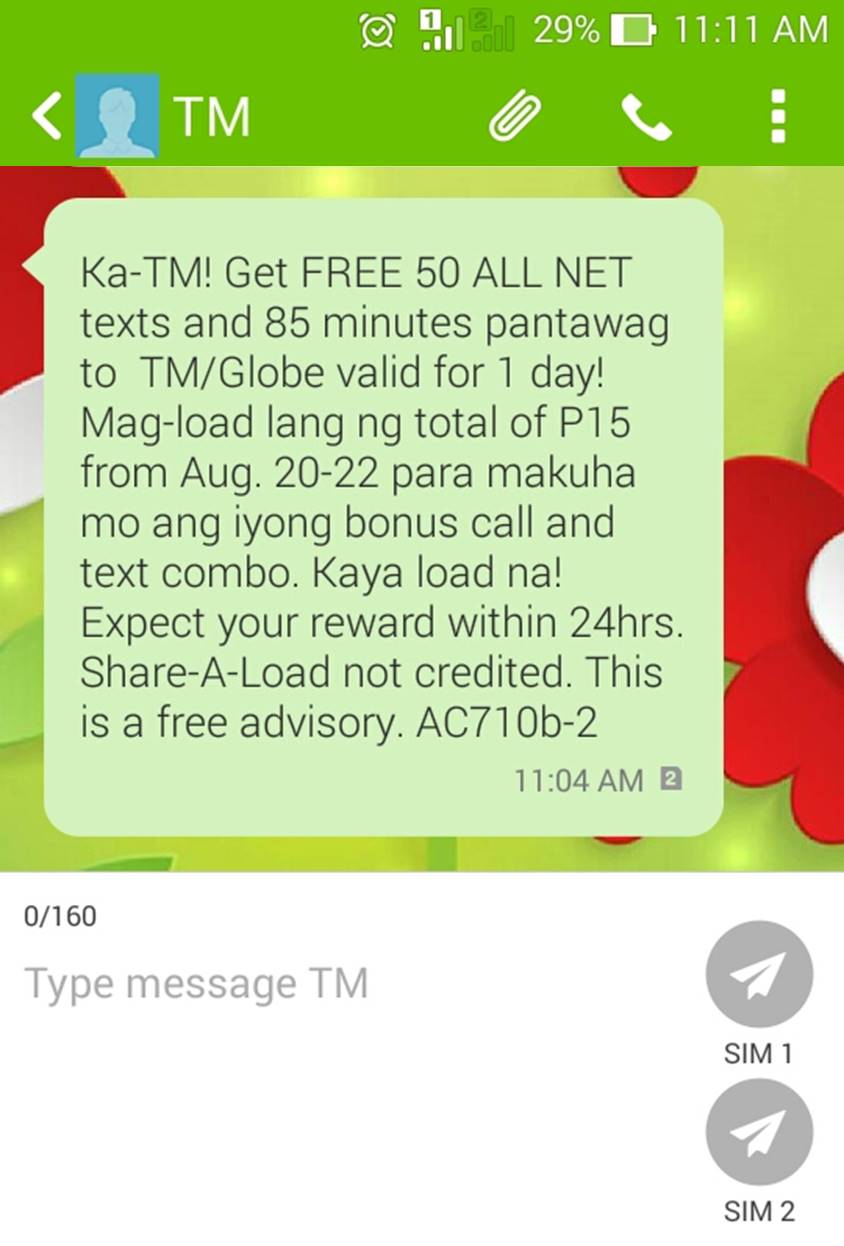
Task: Tap the phone call icon to call TM
Action: [x=647, y=117]
